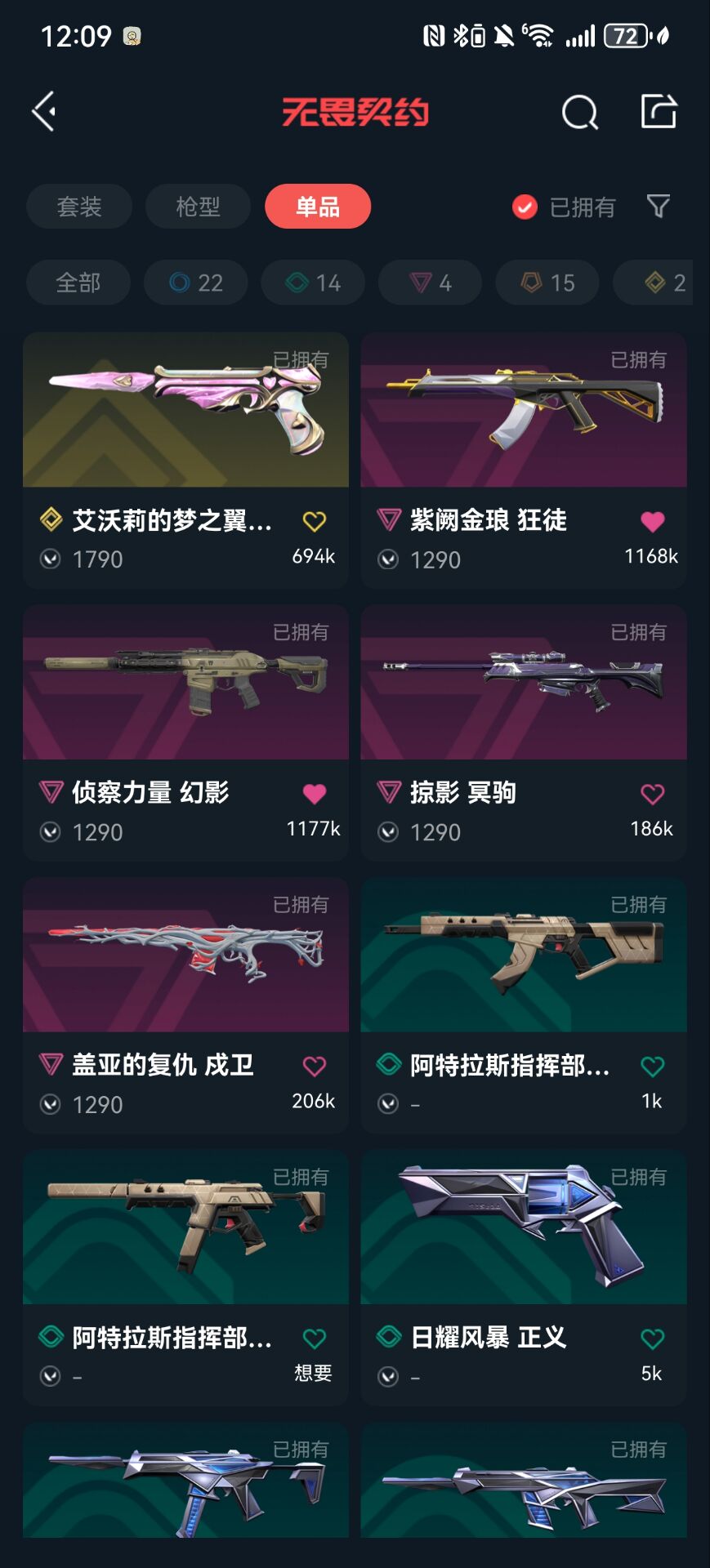Filter by the pink tier chip 4

pos(430,283)
